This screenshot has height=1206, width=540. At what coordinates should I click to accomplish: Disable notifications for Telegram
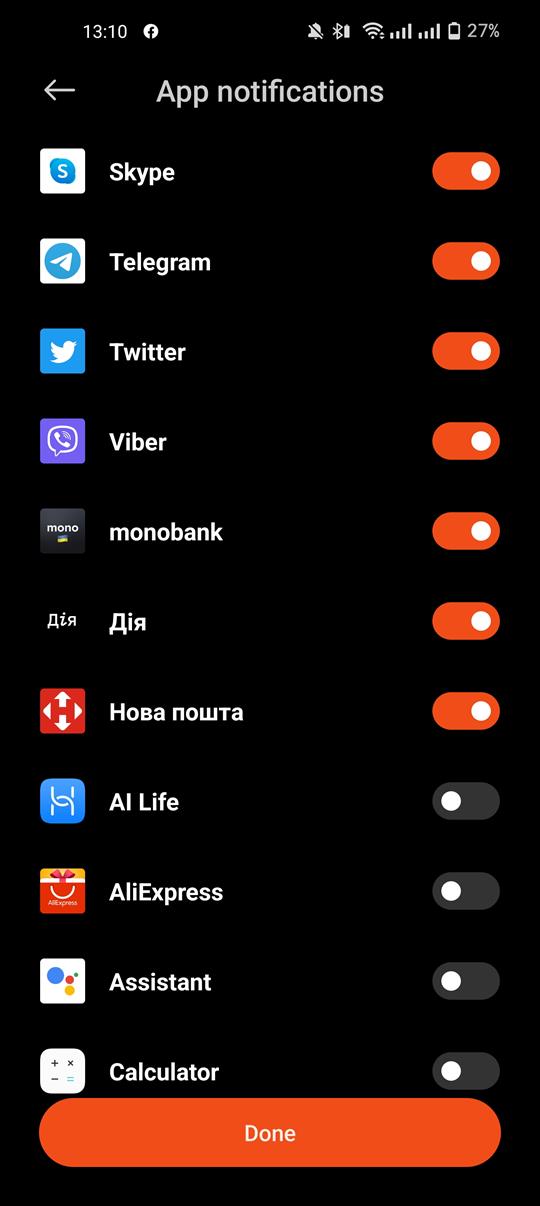[x=466, y=261]
